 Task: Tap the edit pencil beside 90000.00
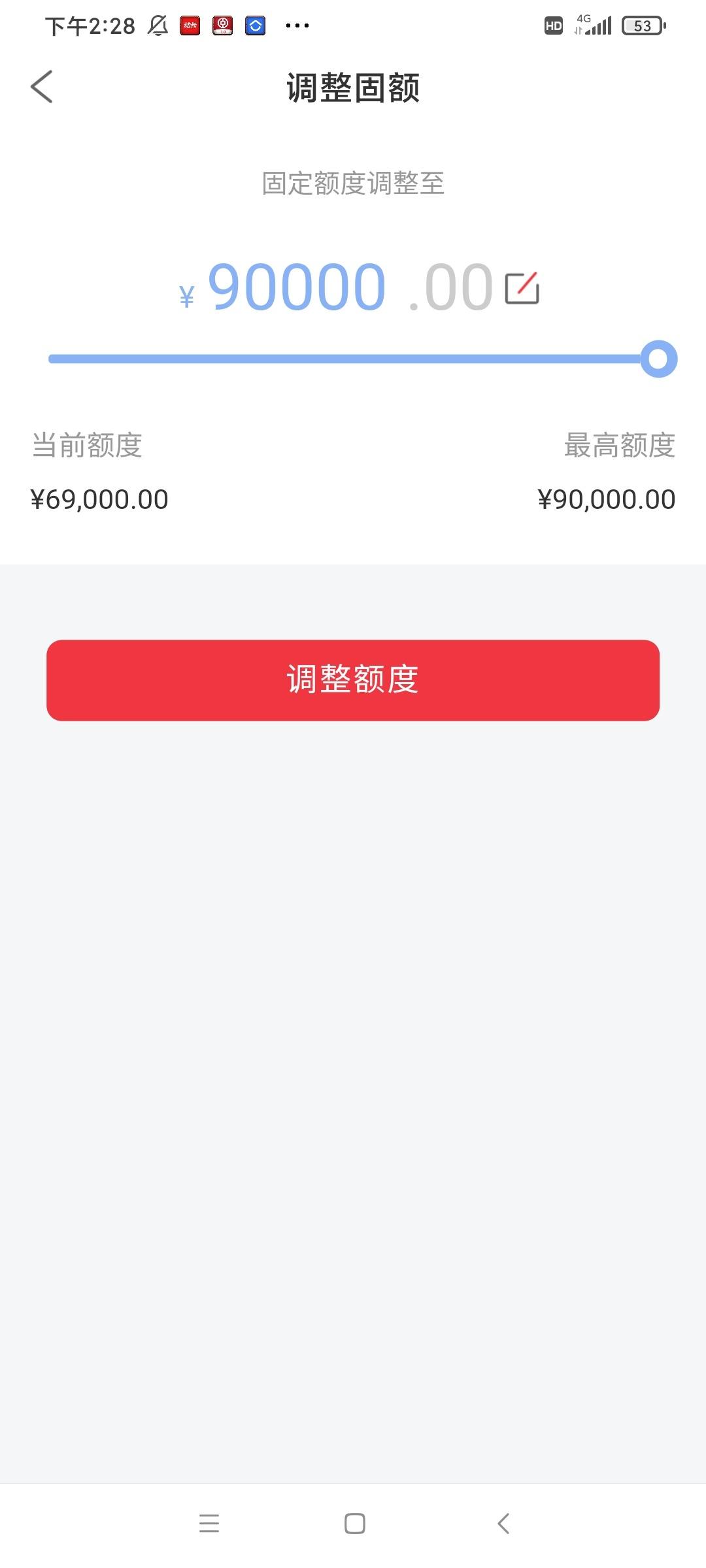point(522,288)
